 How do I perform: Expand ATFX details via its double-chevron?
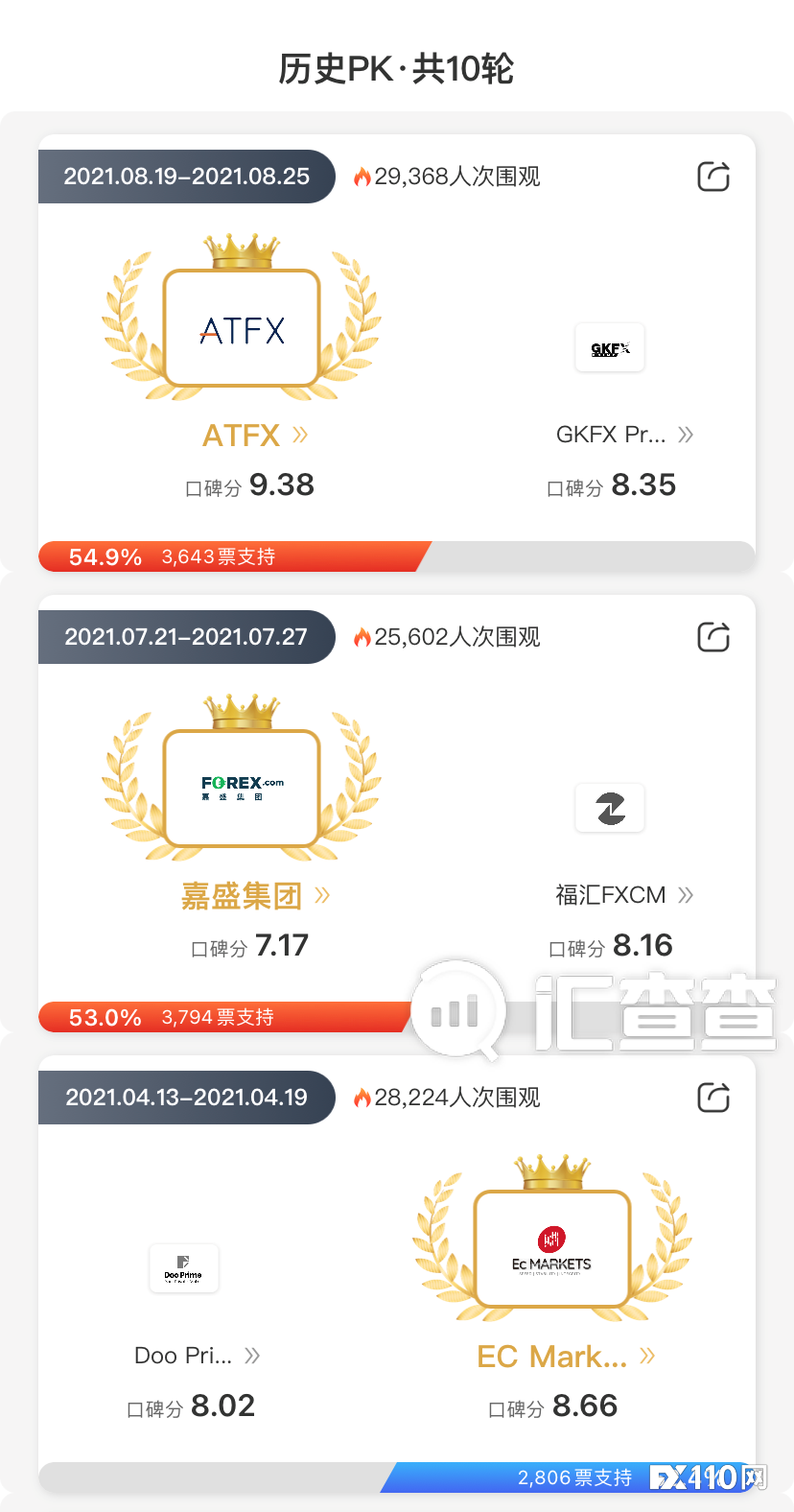pyautogui.click(x=300, y=434)
